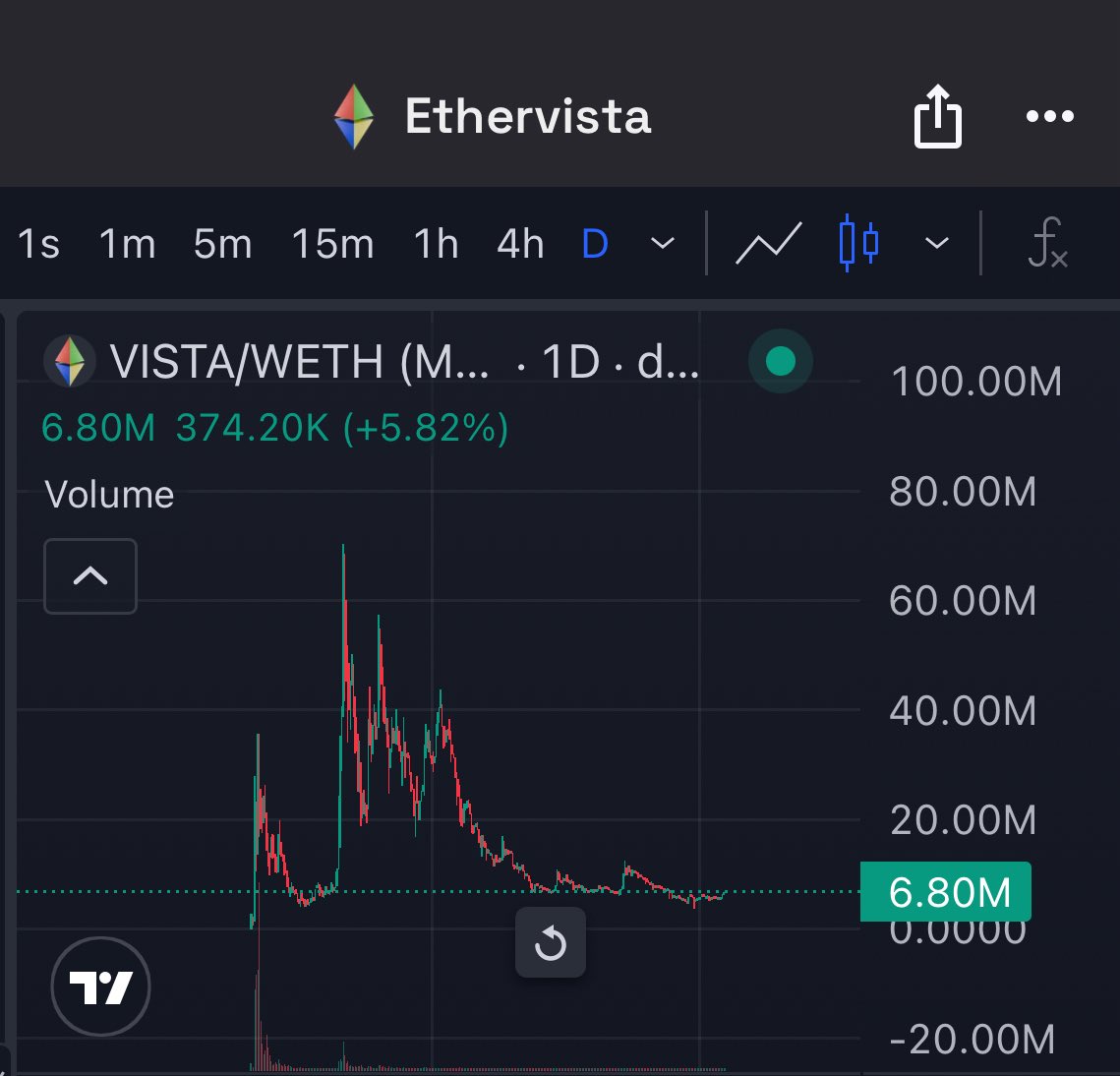Switch chart to 5m interval
The height and width of the screenshot is (1076, 1120).
coord(222,243)
